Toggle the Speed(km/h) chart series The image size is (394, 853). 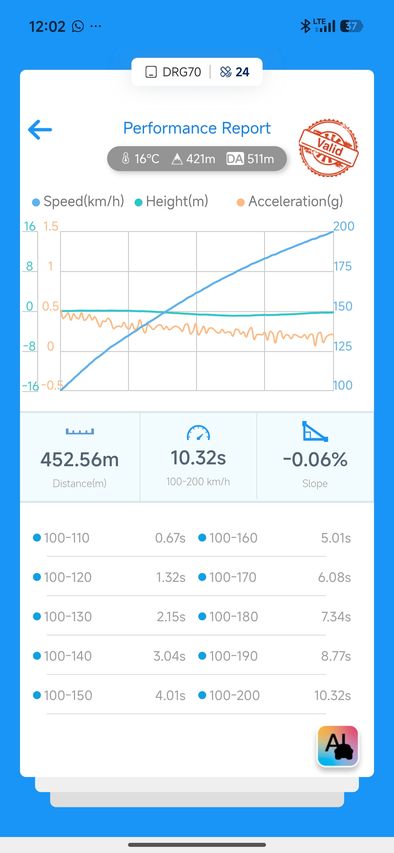tap(78, 202)
